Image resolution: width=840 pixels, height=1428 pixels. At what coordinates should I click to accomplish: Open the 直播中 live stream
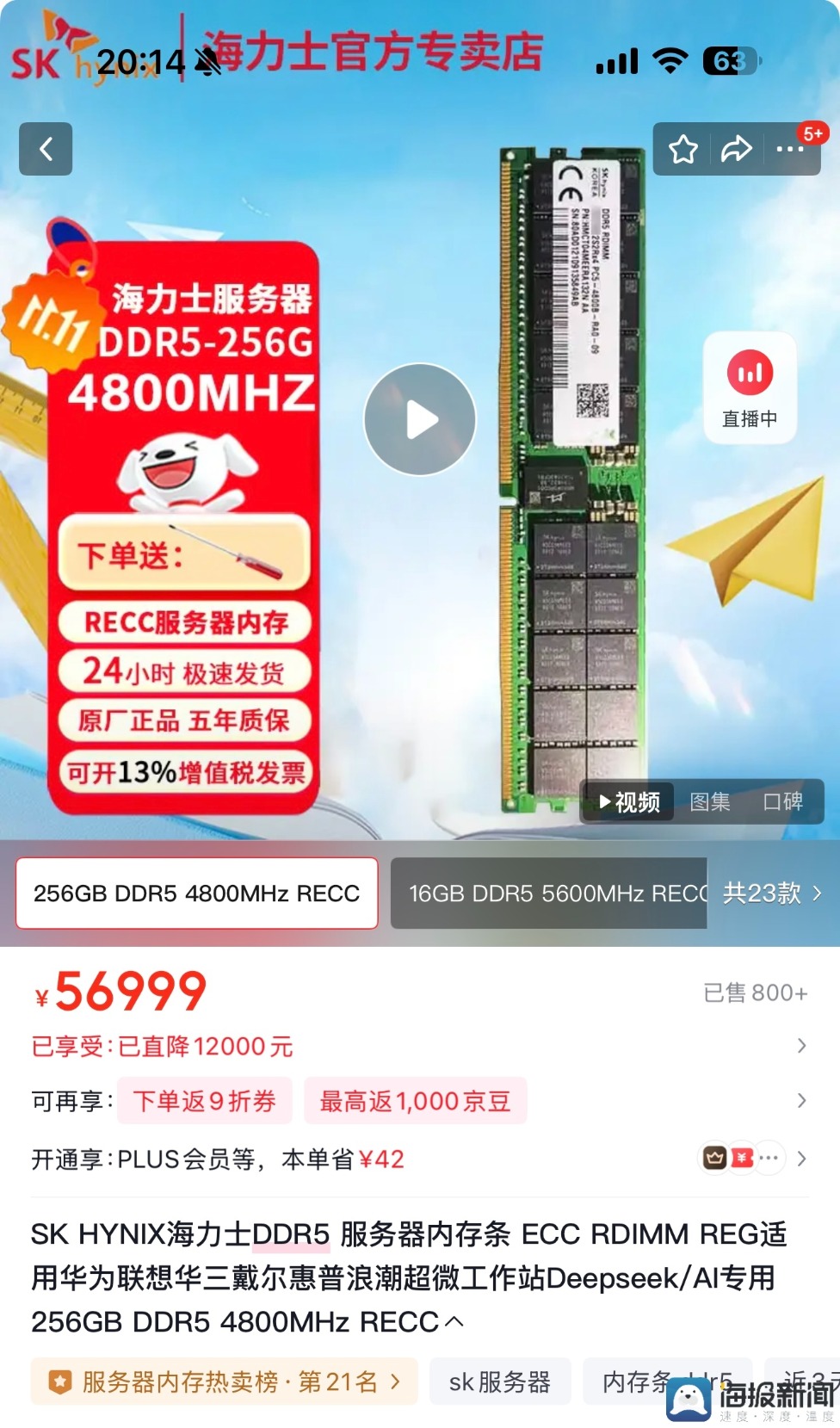[x=750, y=388]
